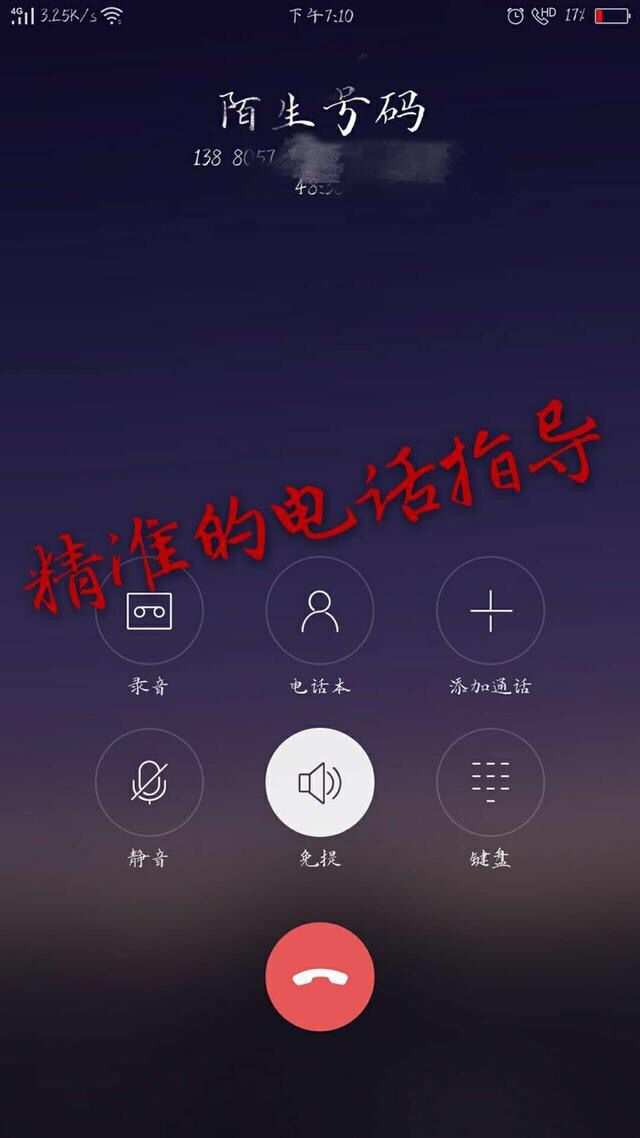Start recording the call with 录音
The height and width of the screenshot is (1138, 640).
[x=149, y=611]
